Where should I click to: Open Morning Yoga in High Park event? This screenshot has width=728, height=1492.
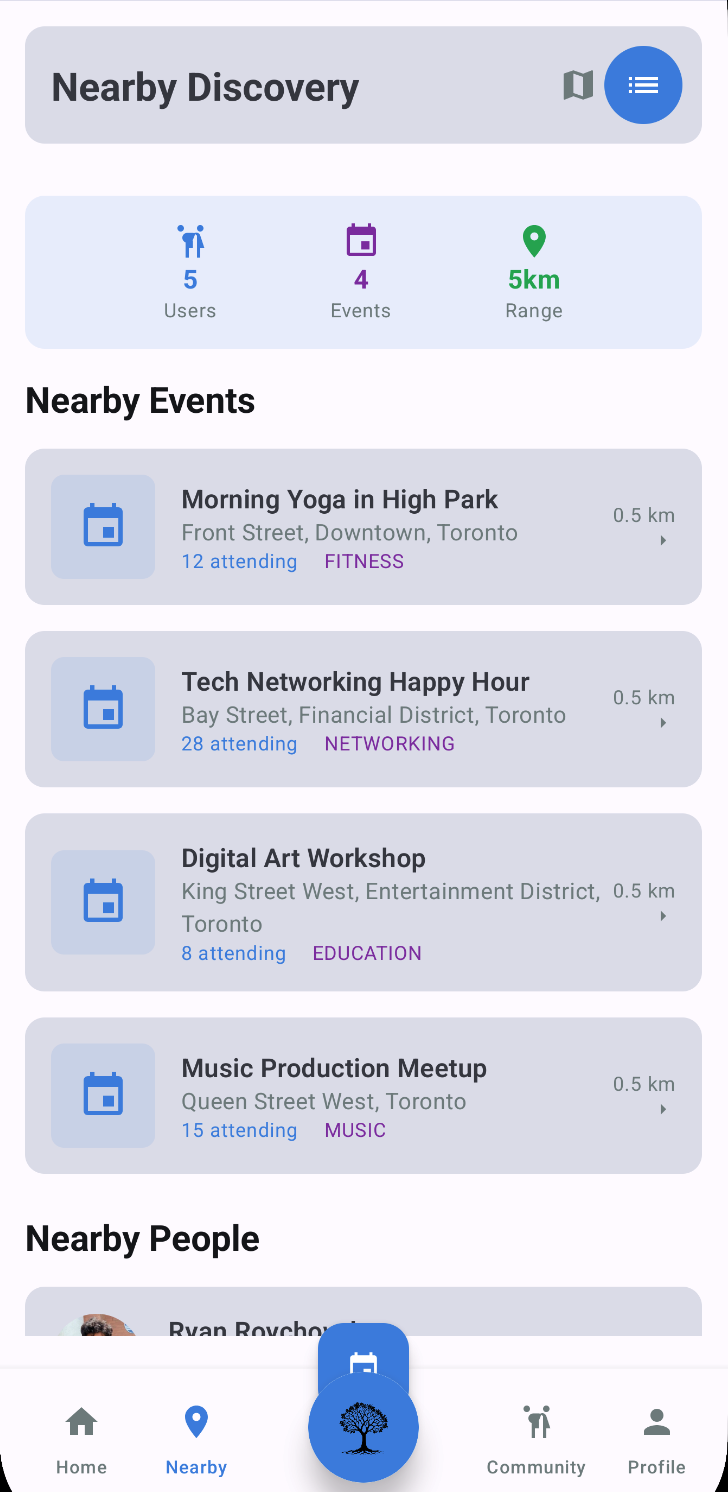(x=363, y=527)
